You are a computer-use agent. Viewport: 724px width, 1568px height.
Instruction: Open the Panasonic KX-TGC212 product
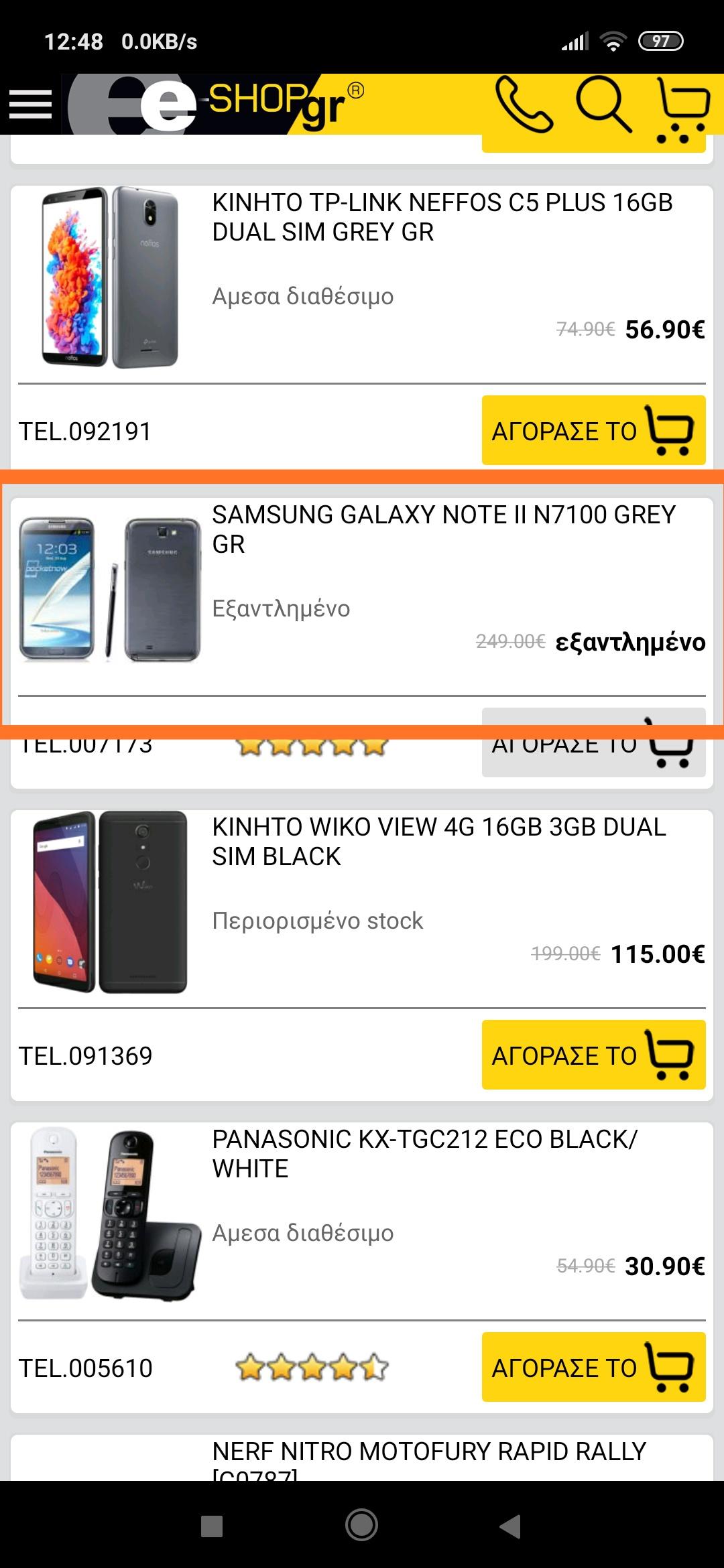[424, 1154]
